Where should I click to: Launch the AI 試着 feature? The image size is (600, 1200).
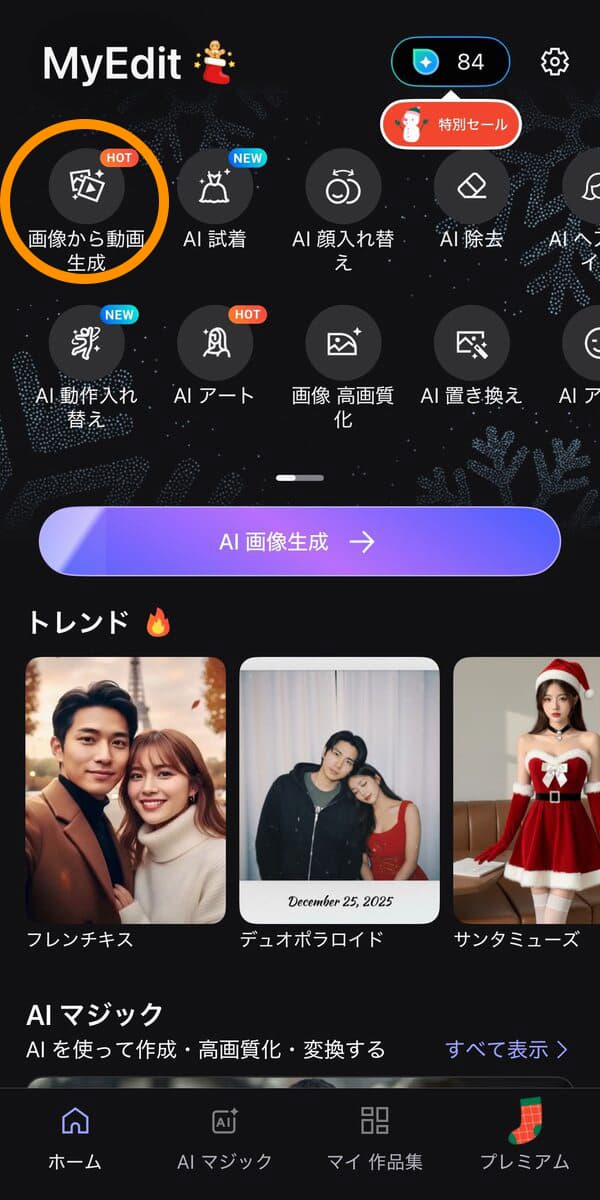[x=215, y=187]
